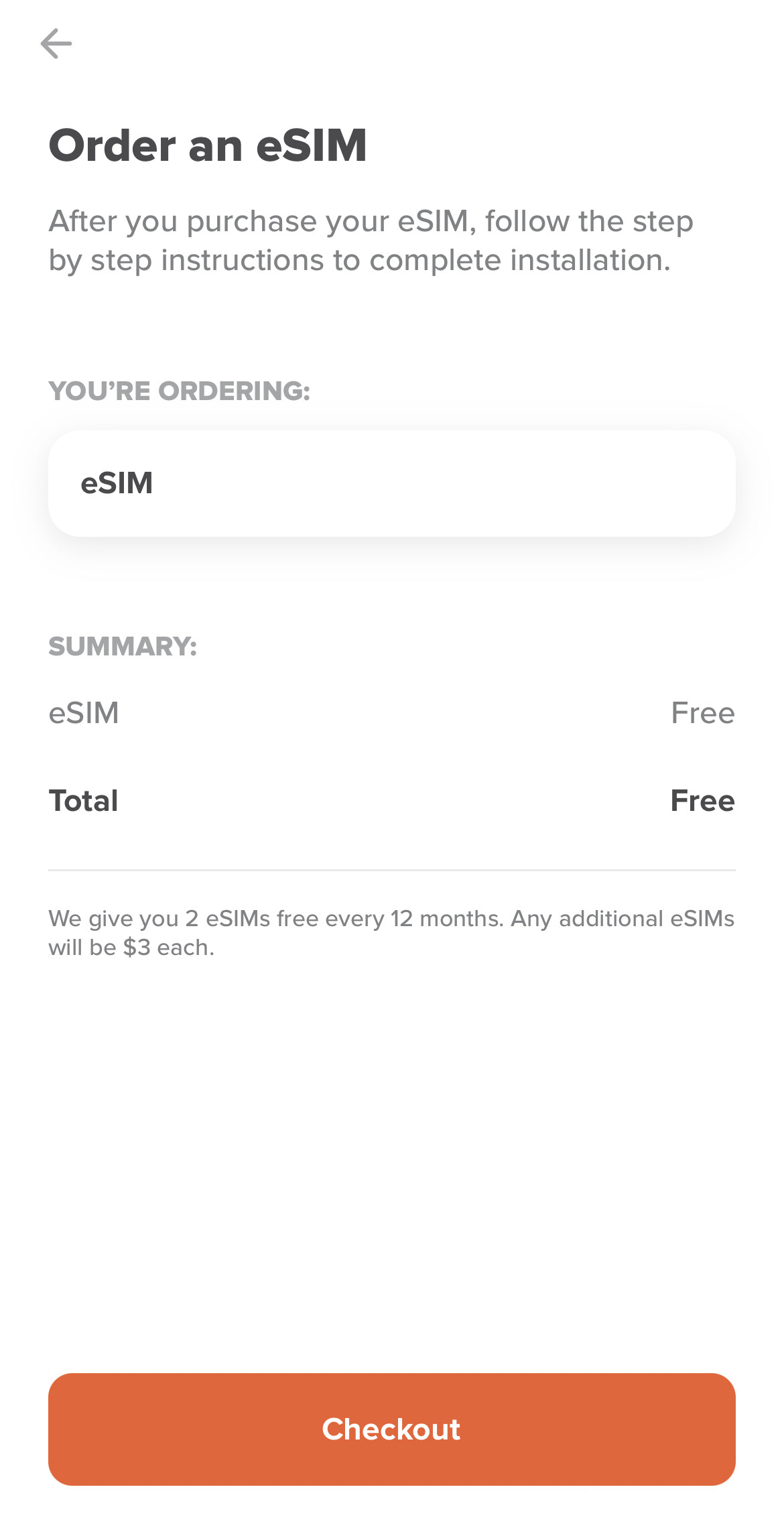Tap the orange Checkout button
Viewport: 784px width, 1534px height.
coord(392,1429)
